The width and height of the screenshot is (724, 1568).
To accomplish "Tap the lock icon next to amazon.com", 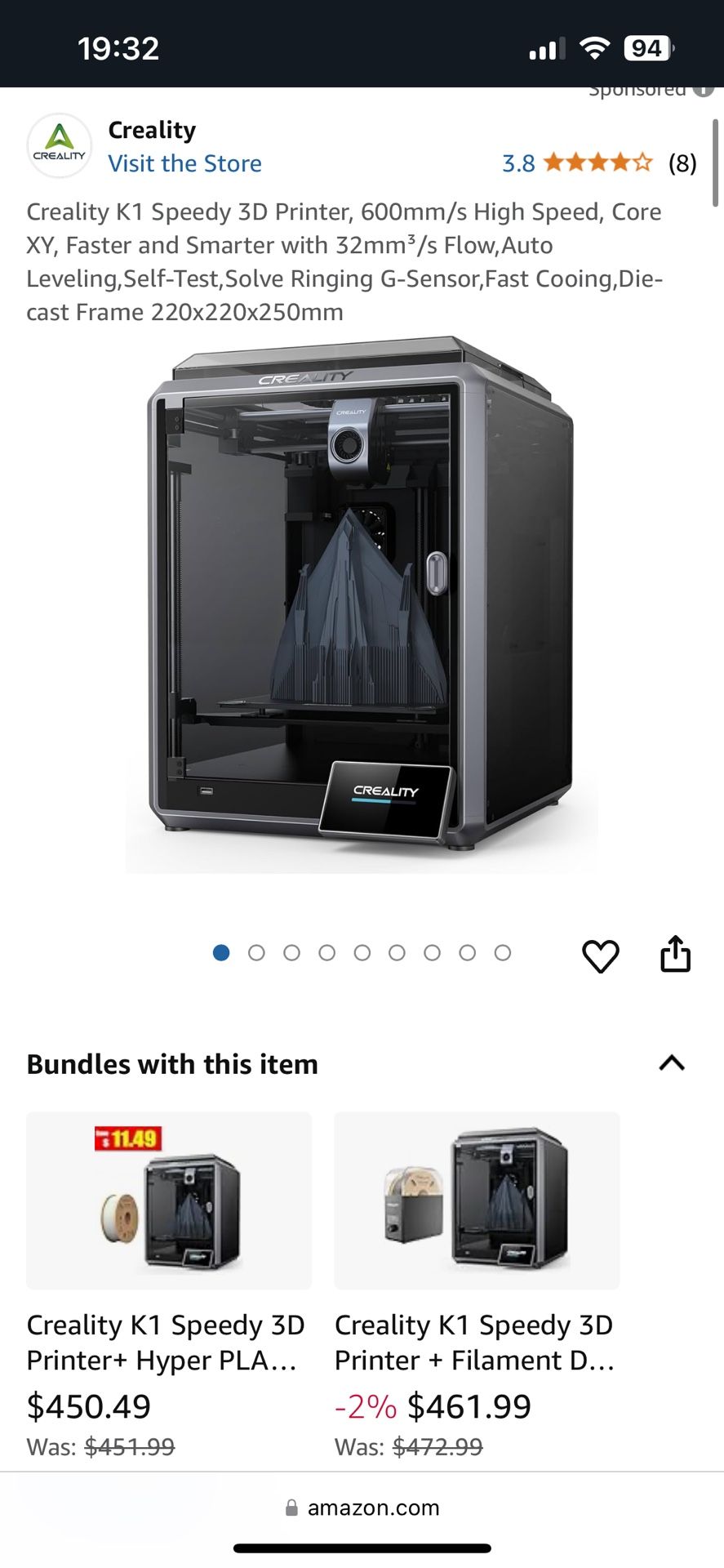I will click(x=290, y=1507).
